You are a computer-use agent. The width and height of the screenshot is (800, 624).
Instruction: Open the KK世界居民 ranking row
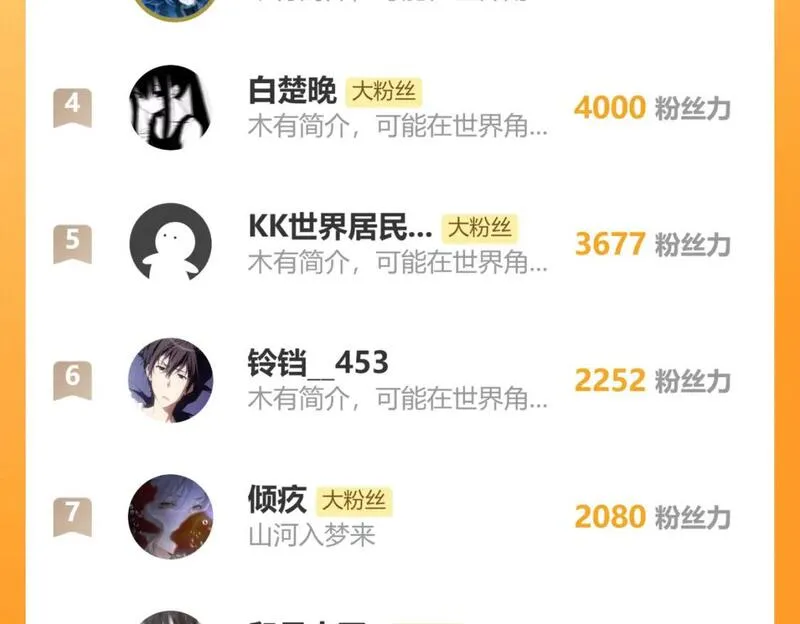coord(340,229)
